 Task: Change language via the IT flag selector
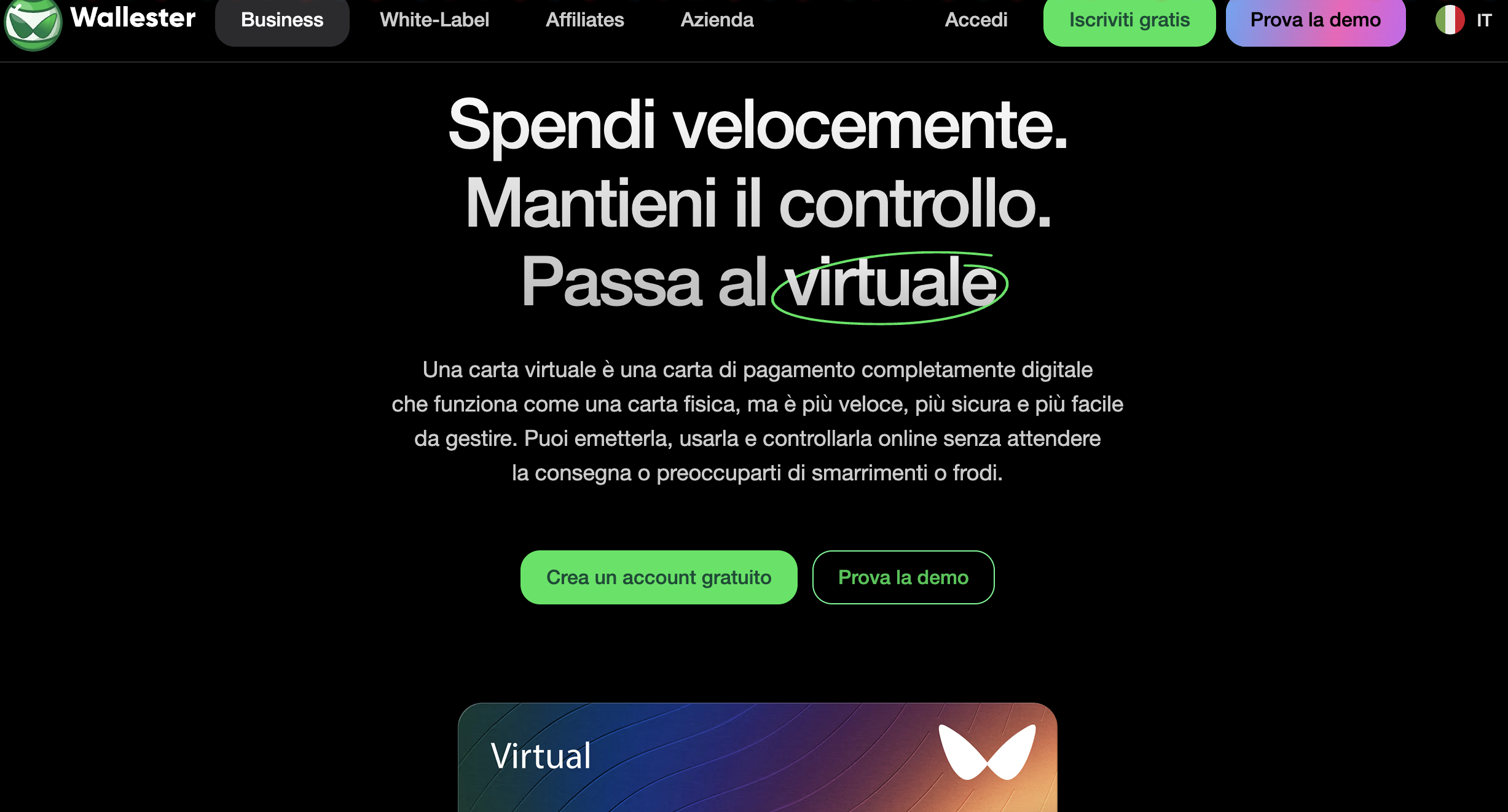coord(1463,20)
